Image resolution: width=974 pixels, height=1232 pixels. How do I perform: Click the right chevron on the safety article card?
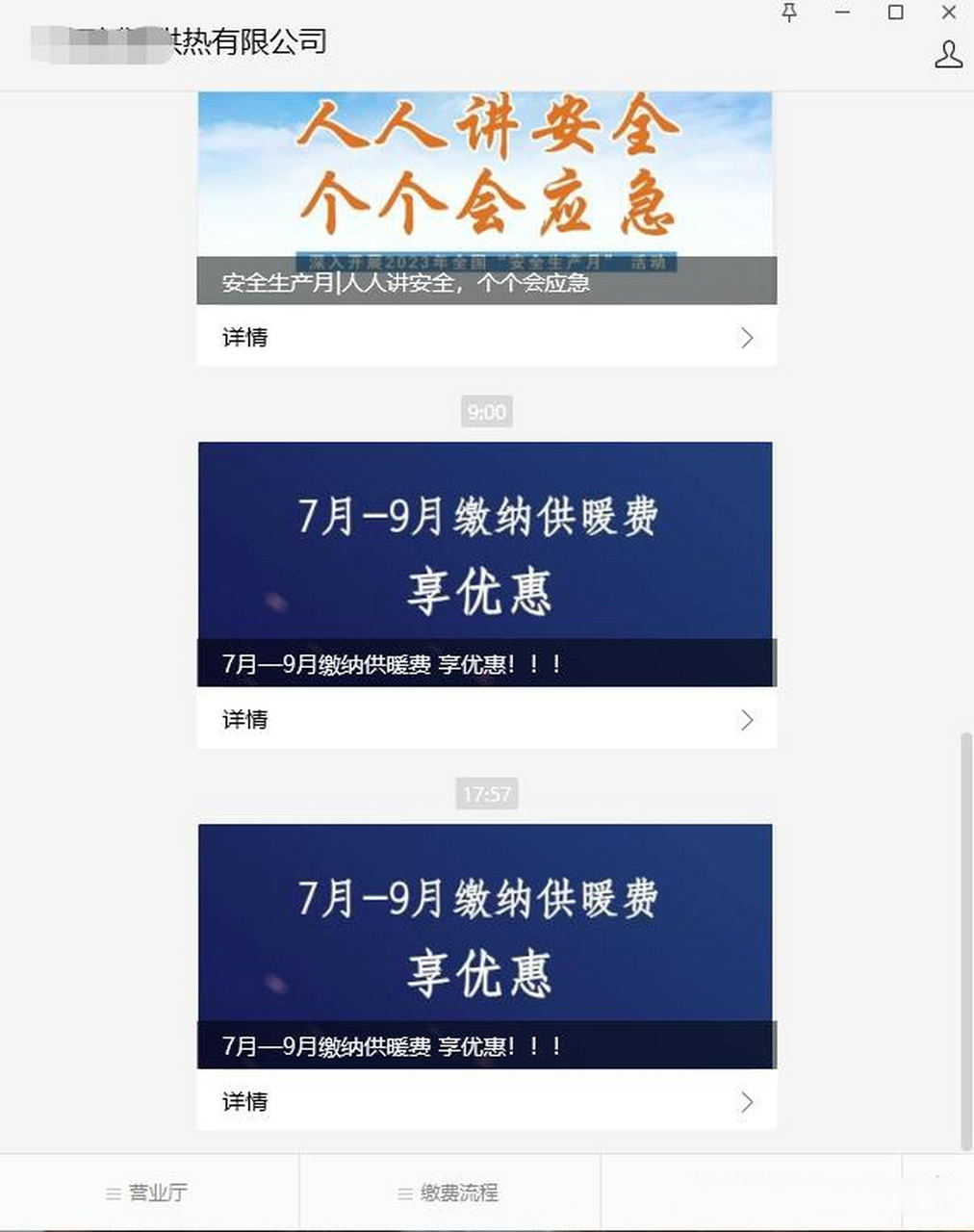click(746, 338)
